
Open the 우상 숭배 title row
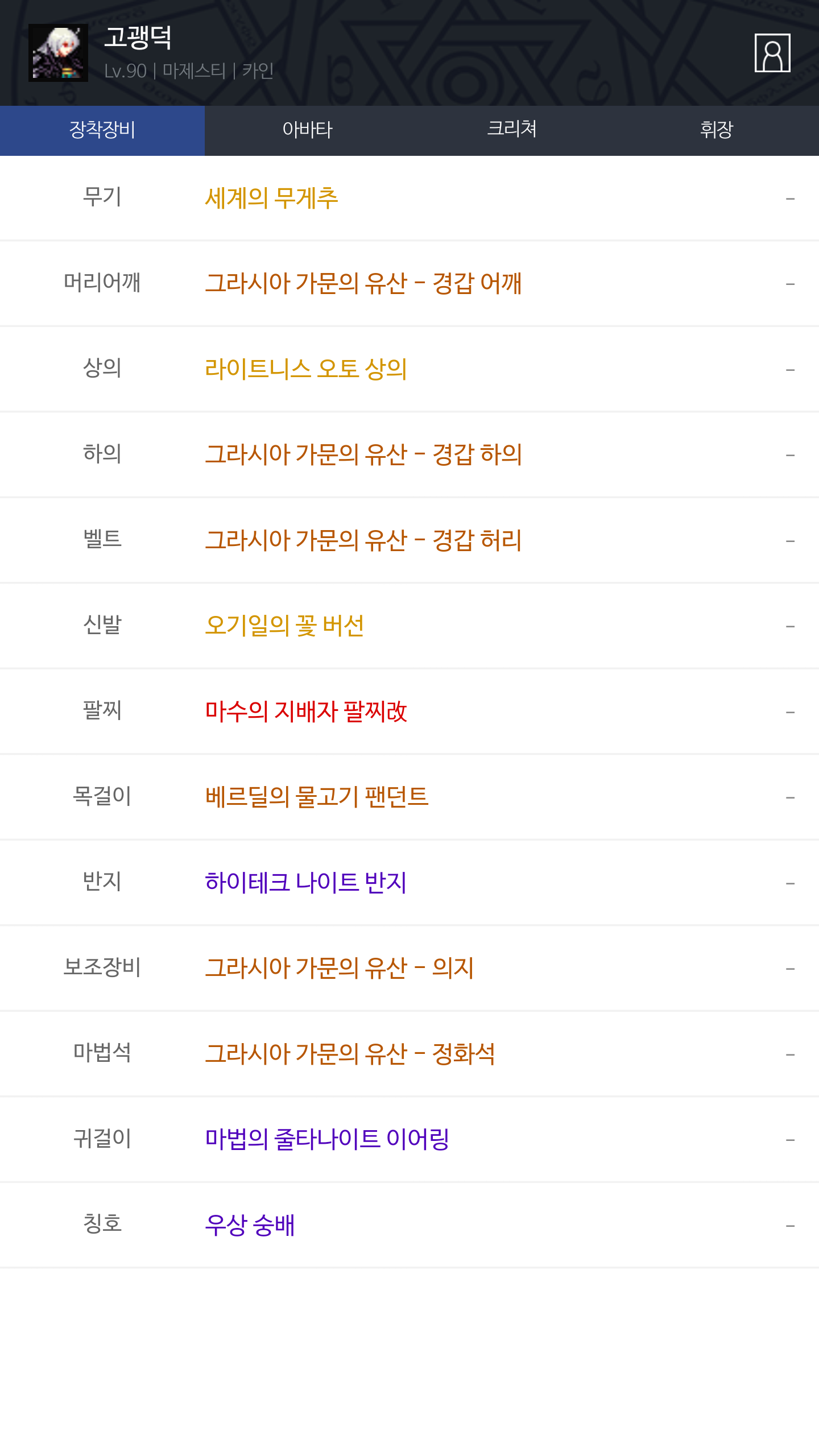409,1225
